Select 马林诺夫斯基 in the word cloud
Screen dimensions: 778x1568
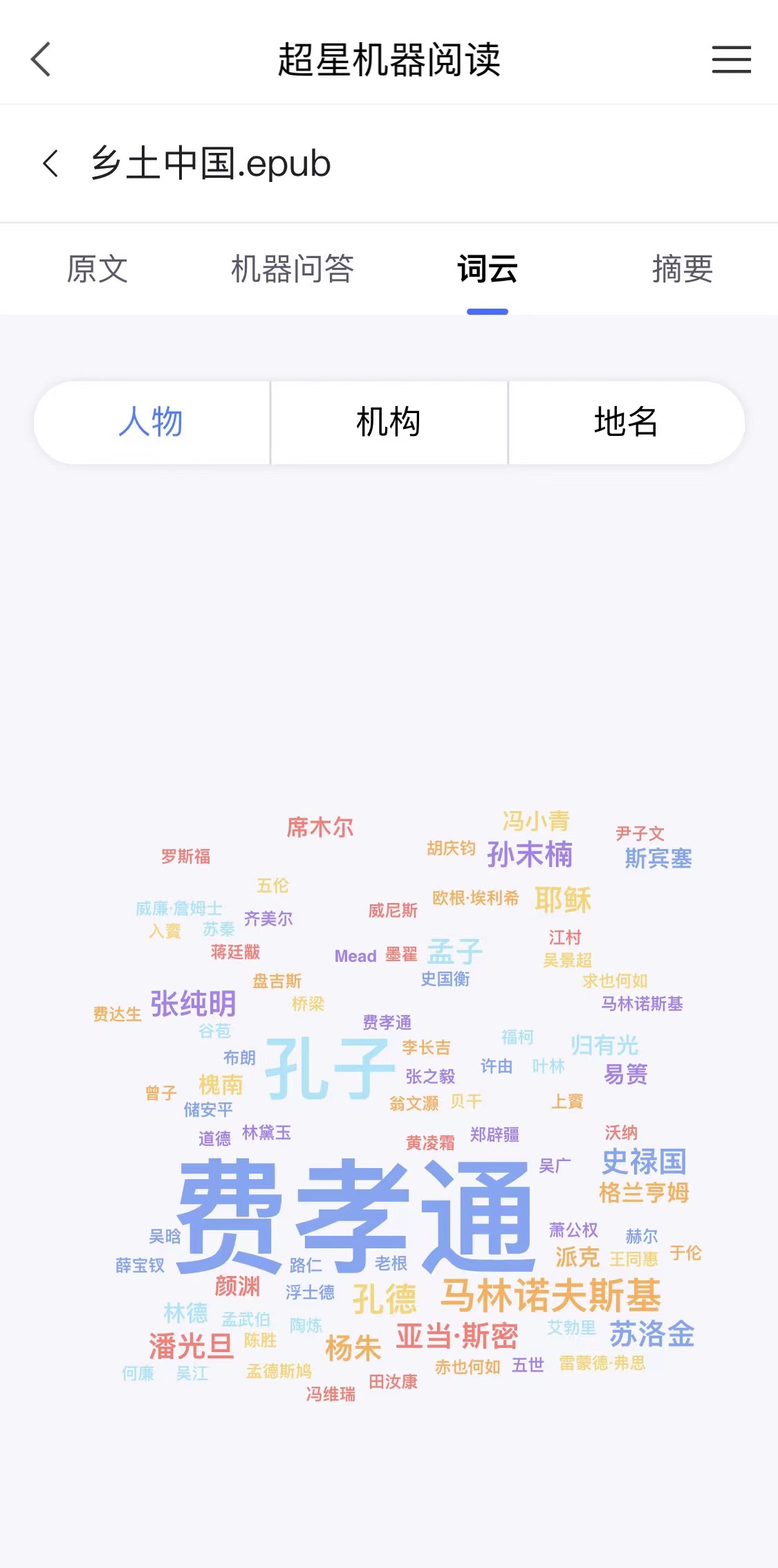pos(553,1295)
